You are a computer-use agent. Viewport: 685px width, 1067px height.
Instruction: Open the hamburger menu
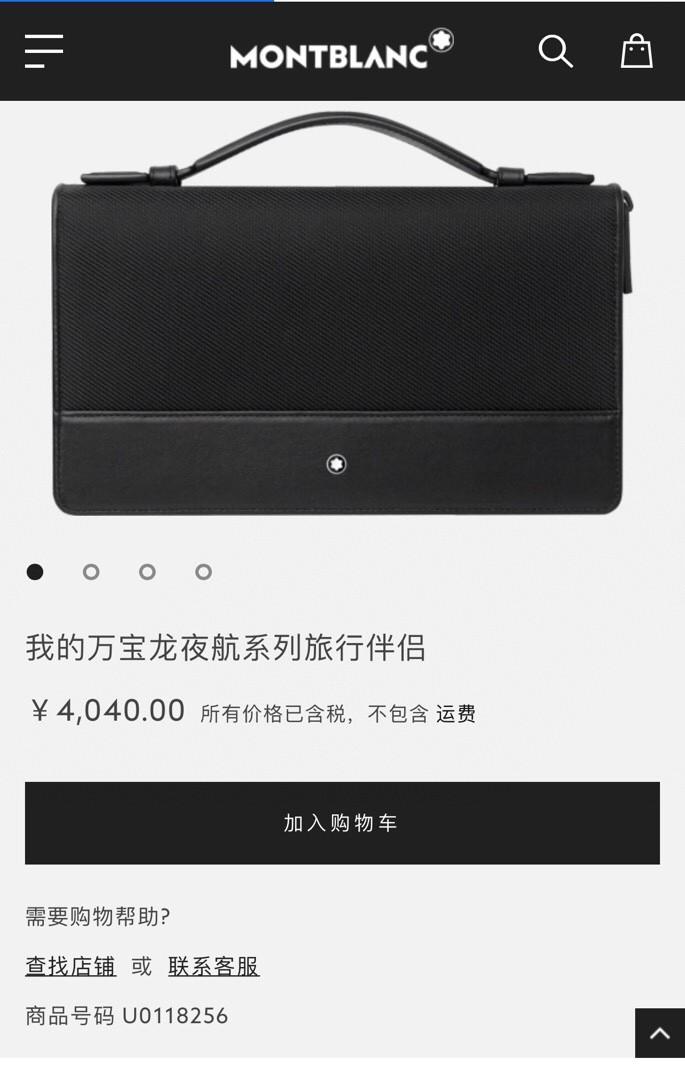coord(44,51)
